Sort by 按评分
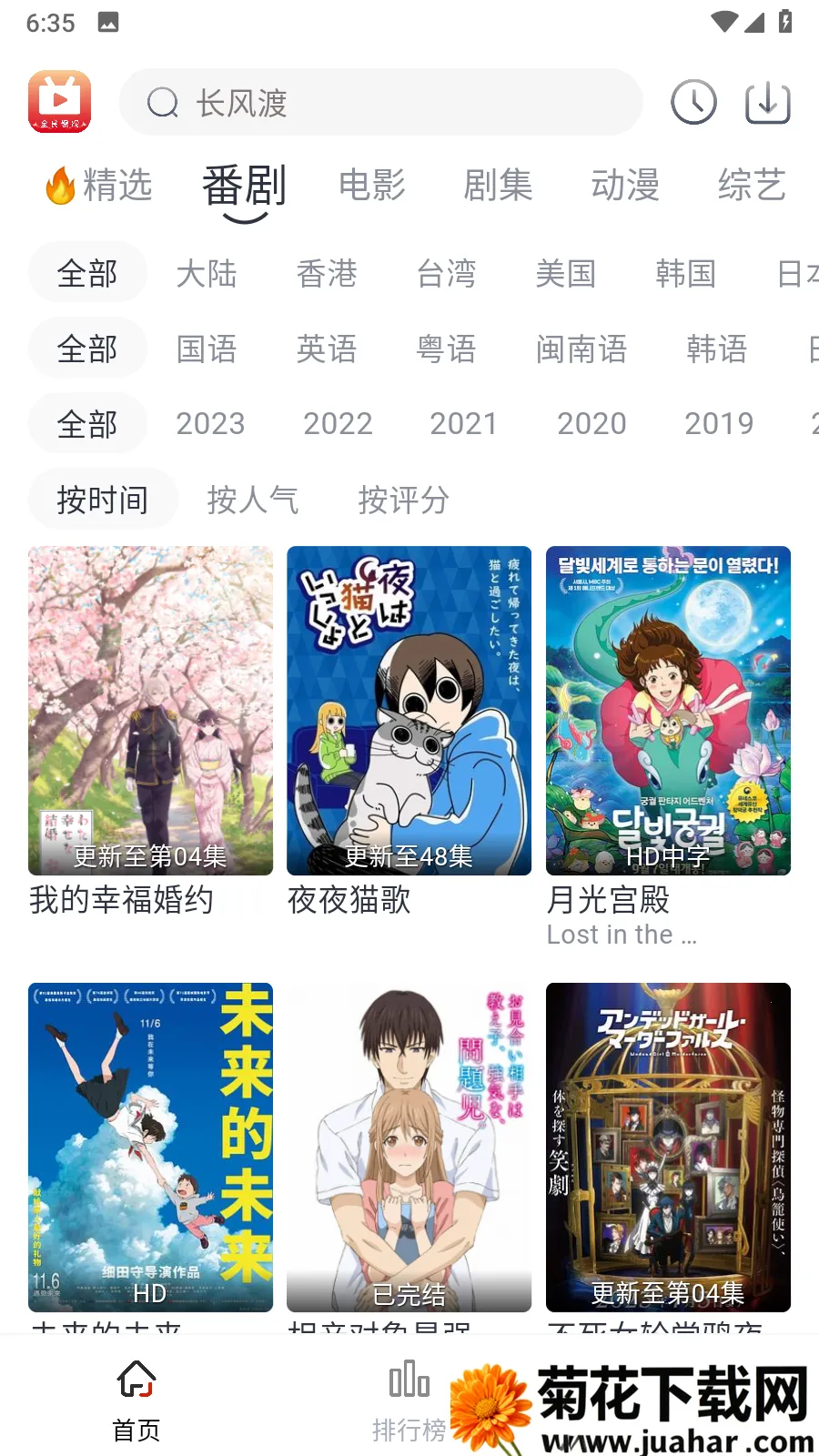Screen dimensions: 819x1456 pos(404,500)
